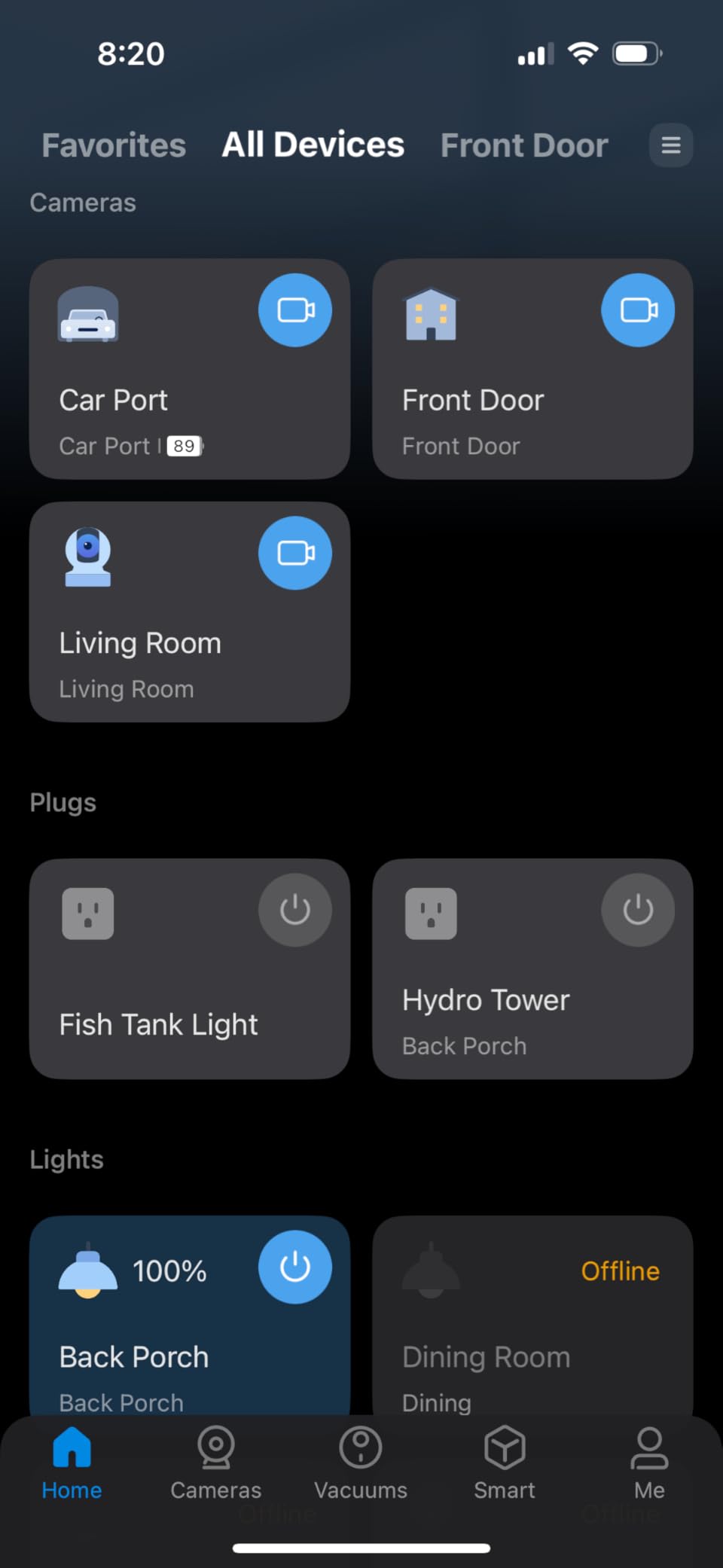Image resolution: width=723 pixels, height=1568 pixels.
Task: Open the Fish Tank Light plug card
Action: pos(158,1009)
